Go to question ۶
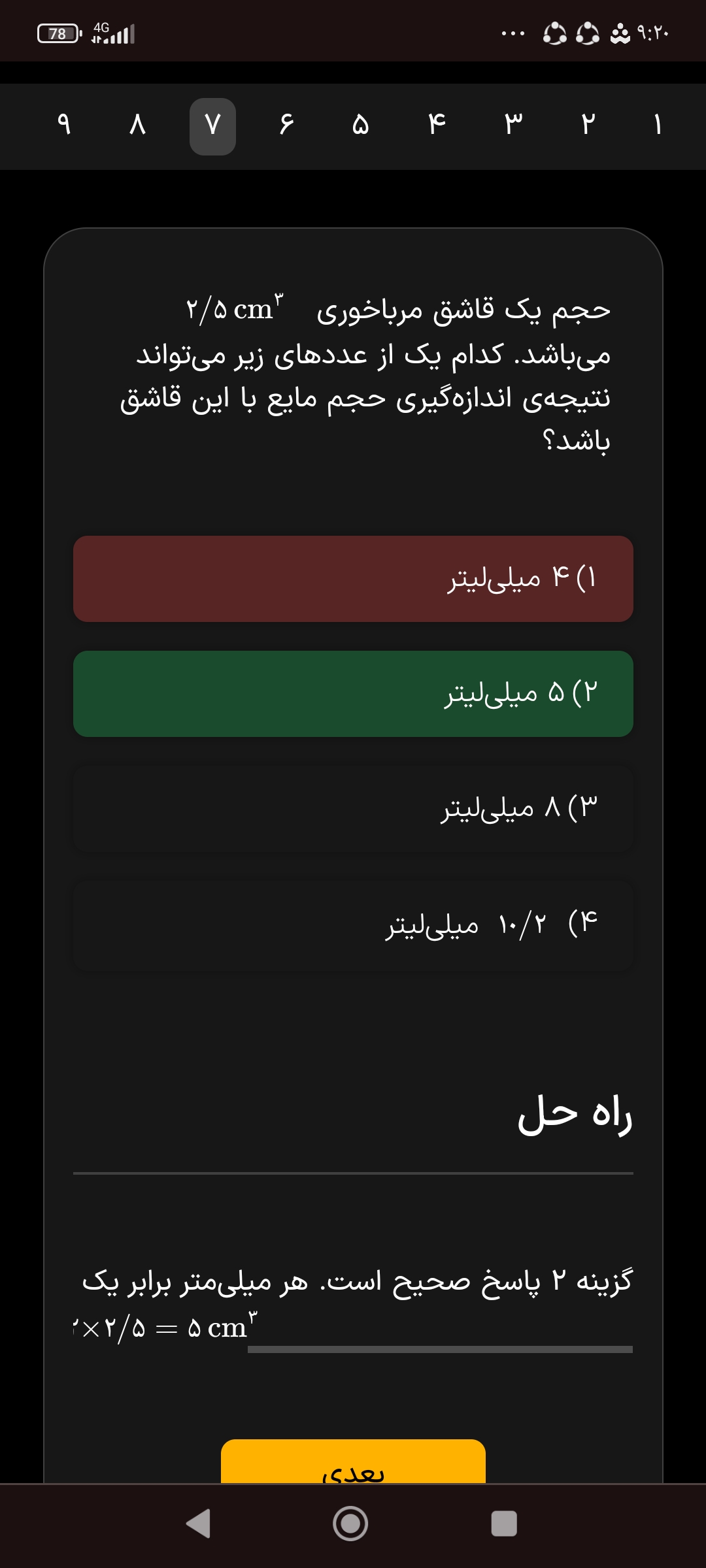The width and height of the screenshot is (706, 1568). (x=286, y=124)
